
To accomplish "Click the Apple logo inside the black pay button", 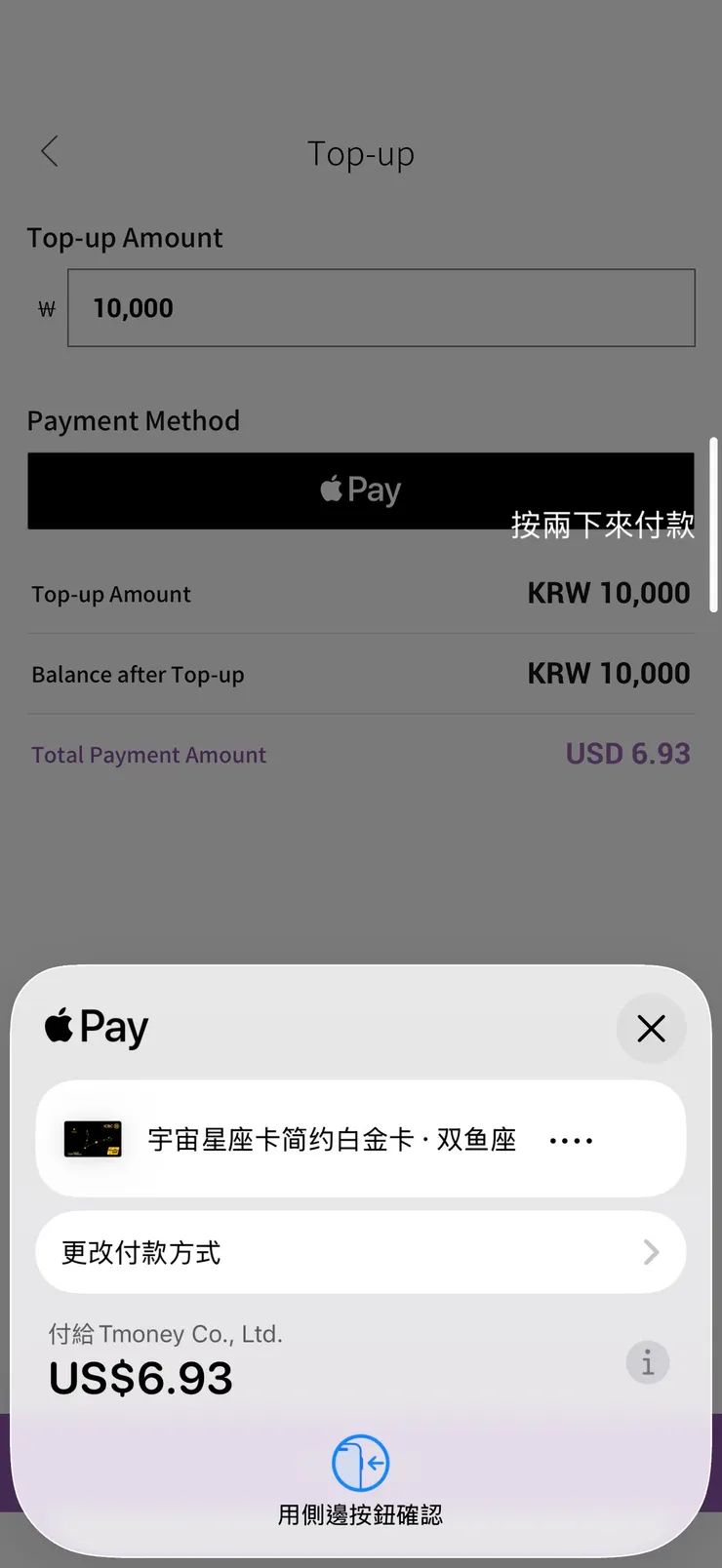I will click(331, 490).
